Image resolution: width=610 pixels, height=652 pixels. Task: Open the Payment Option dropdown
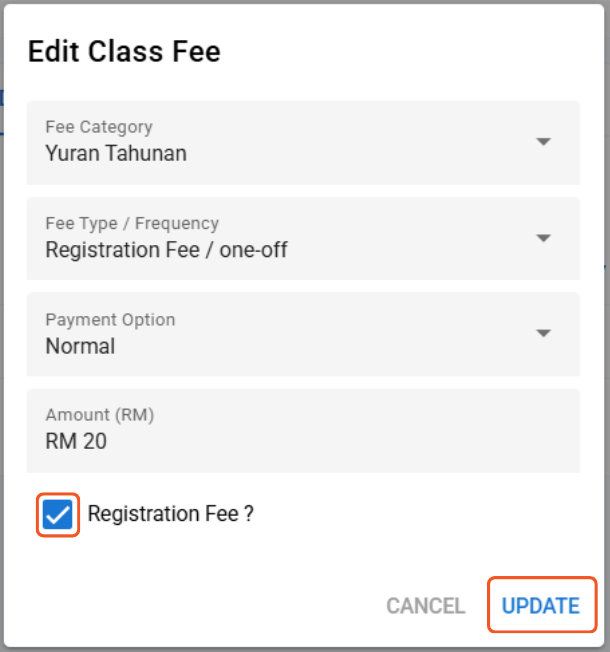pos(302,334)
